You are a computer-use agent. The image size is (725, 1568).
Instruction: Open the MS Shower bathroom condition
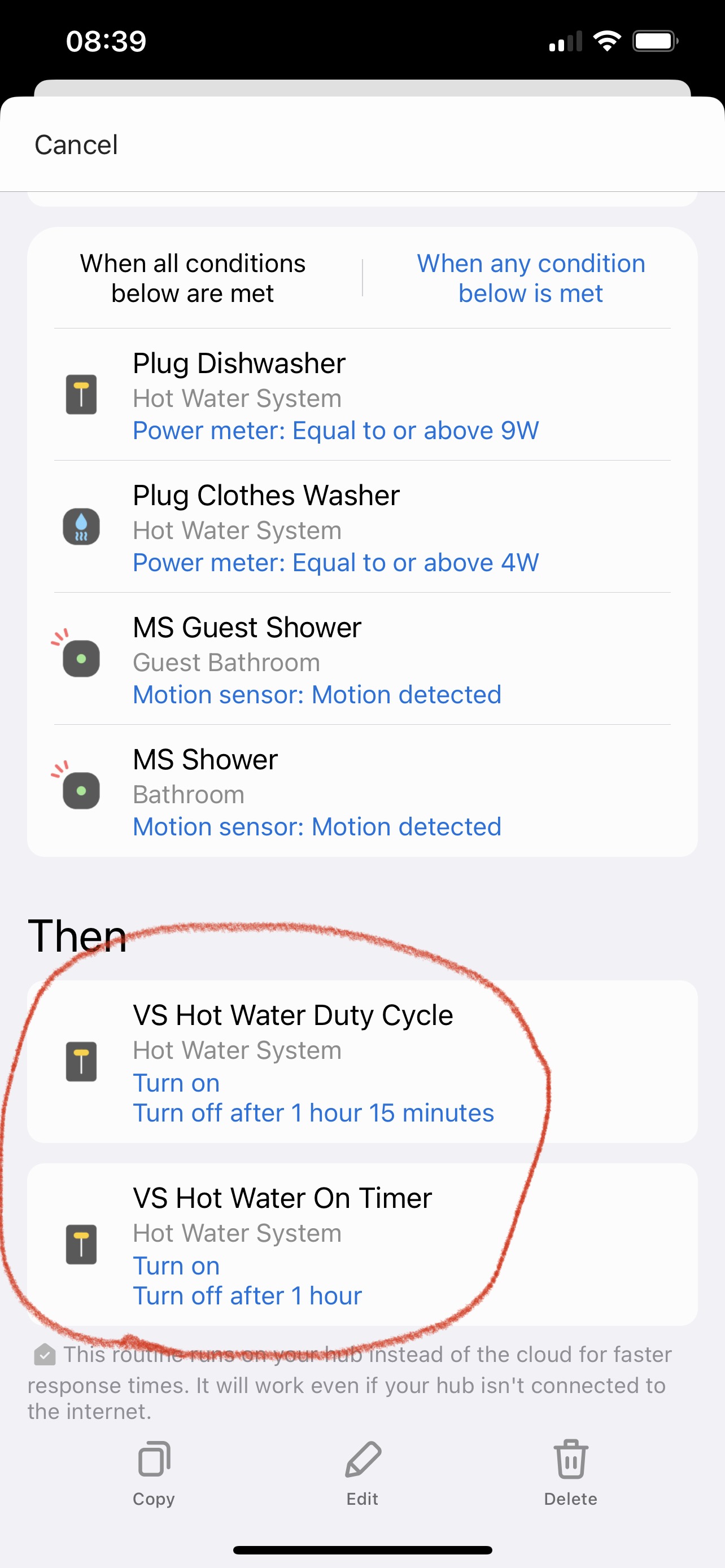361,792
